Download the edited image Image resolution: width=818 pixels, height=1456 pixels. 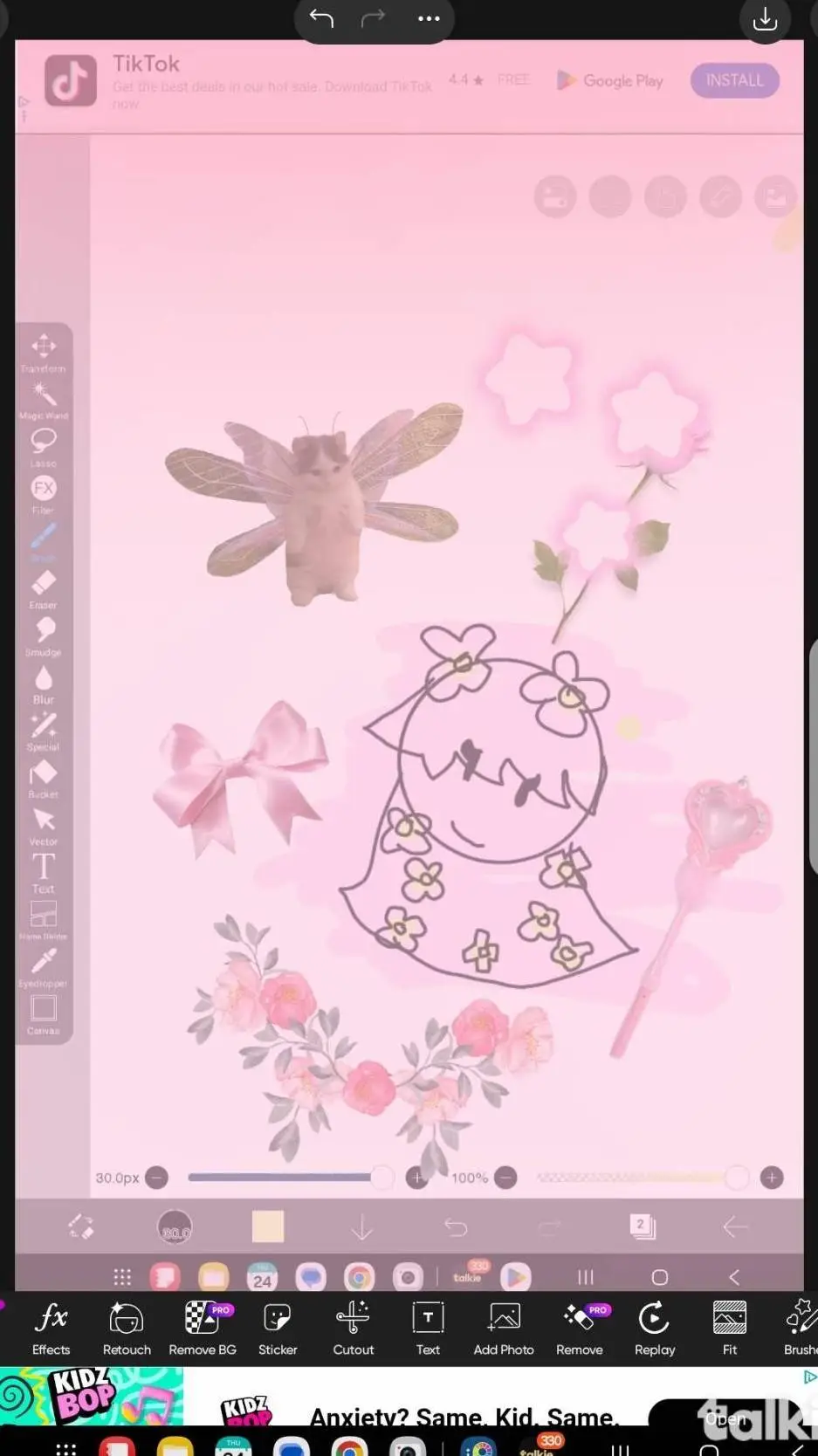(x=765, y=18)
